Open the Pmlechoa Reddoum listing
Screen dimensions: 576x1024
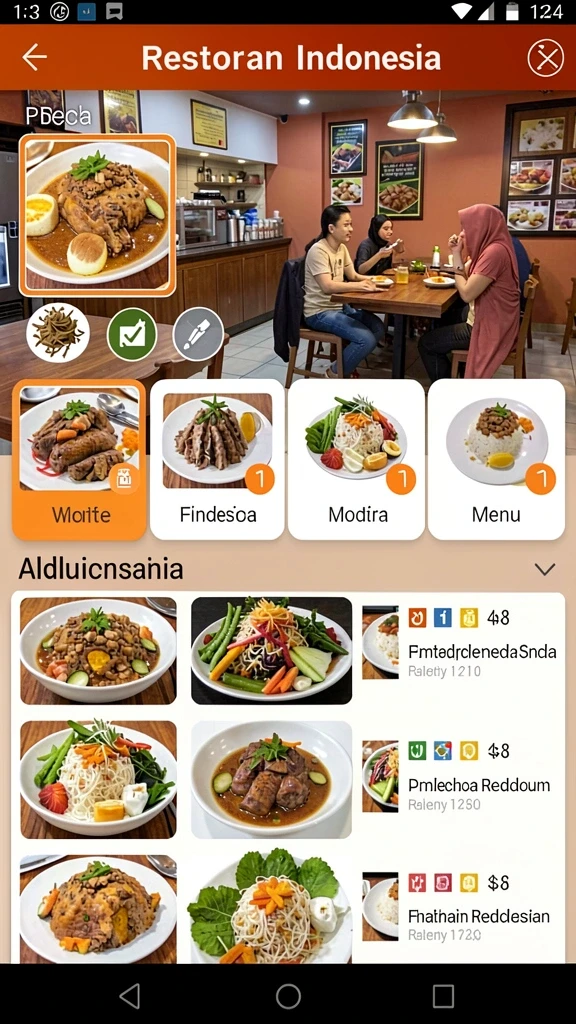[x=463, y=776]
